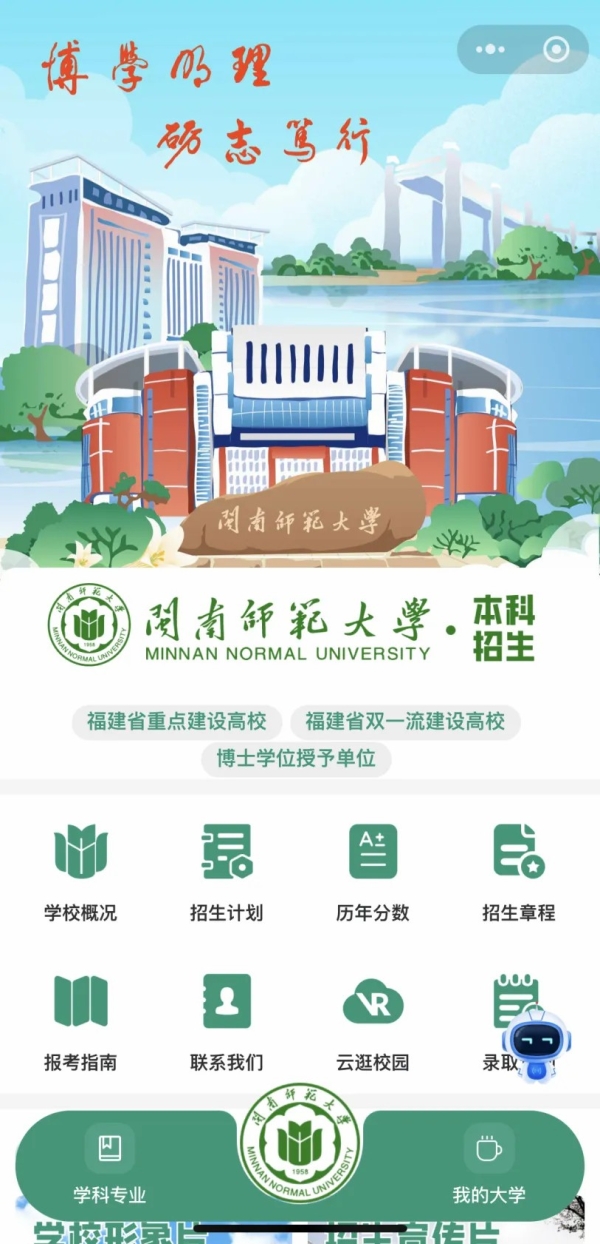Open 学校概况 school overview
This screenshot has width=600, height=1244.
(x=80, y=871)
